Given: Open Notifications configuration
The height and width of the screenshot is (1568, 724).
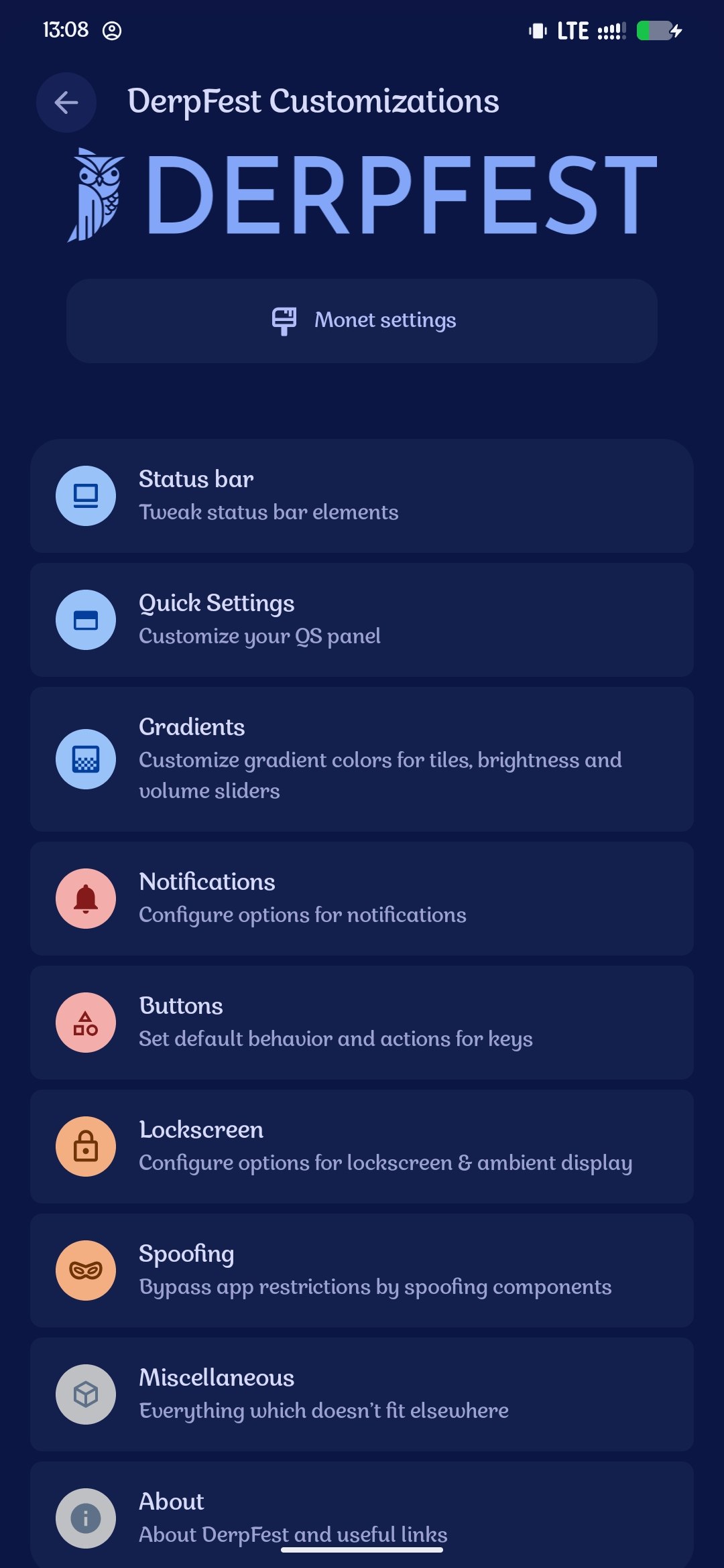Looking at the screenshot, I should (x=362, y=899).
